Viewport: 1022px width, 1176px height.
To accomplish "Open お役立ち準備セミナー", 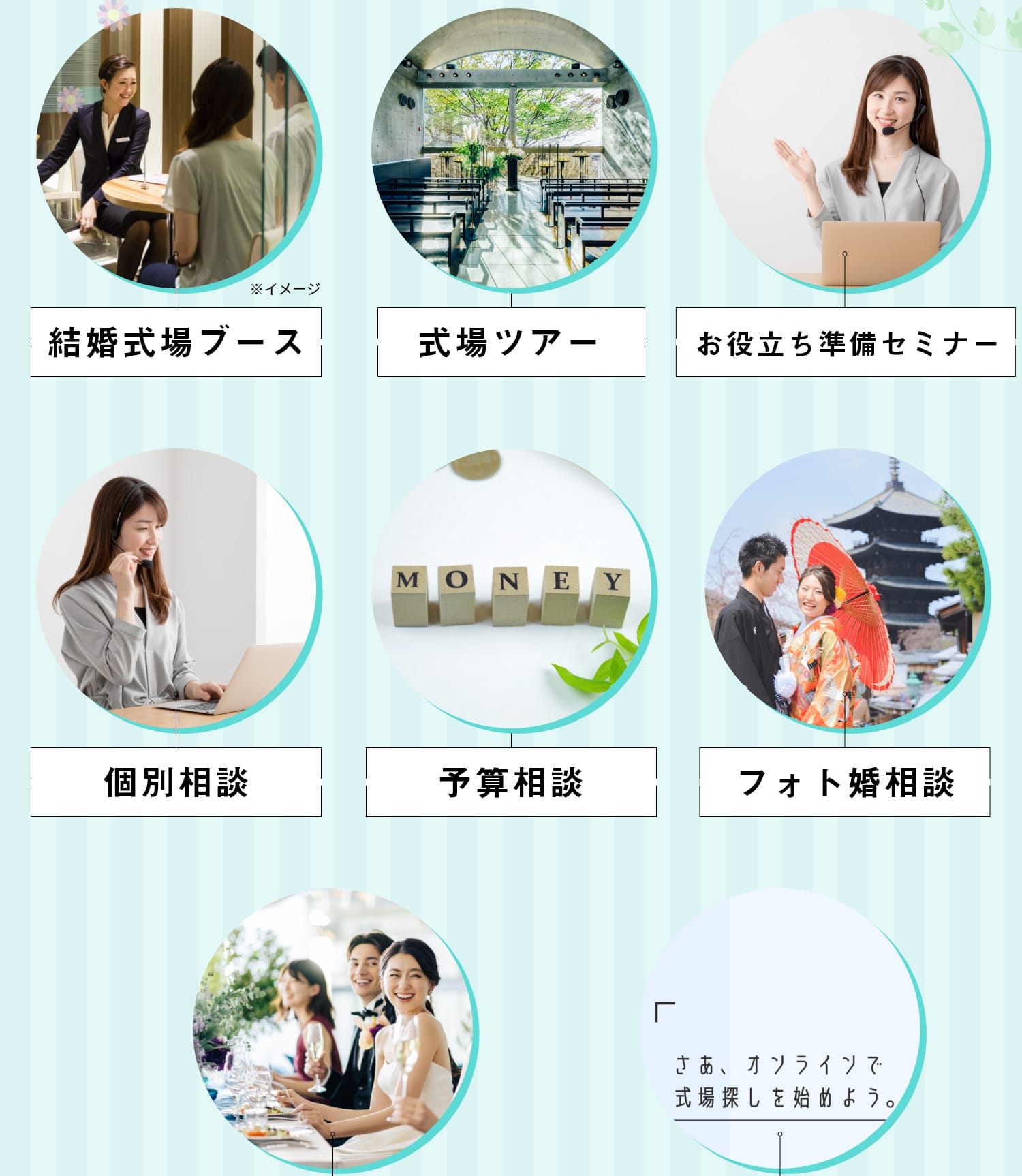I will (845, 341).
